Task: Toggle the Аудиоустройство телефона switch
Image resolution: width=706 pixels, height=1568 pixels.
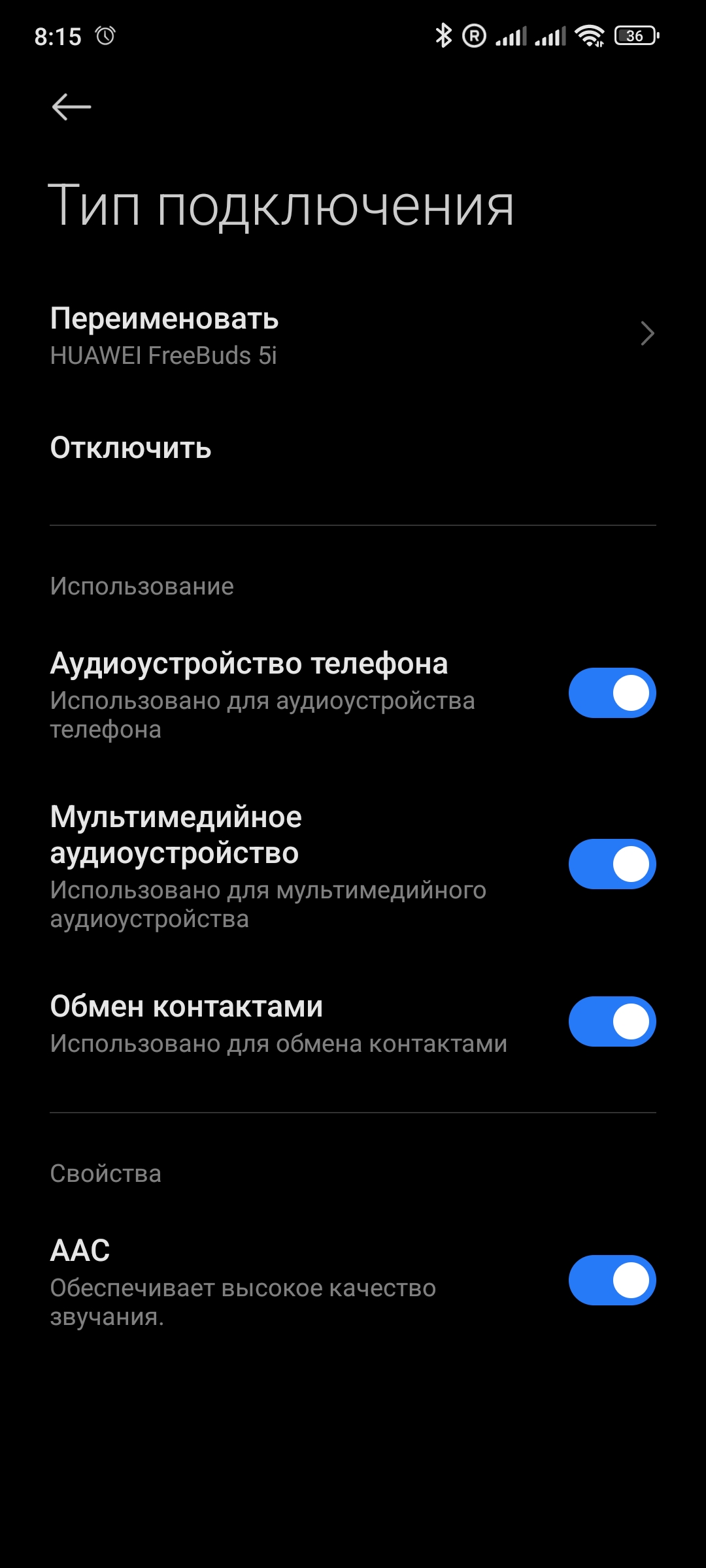Action: [612, 693]
